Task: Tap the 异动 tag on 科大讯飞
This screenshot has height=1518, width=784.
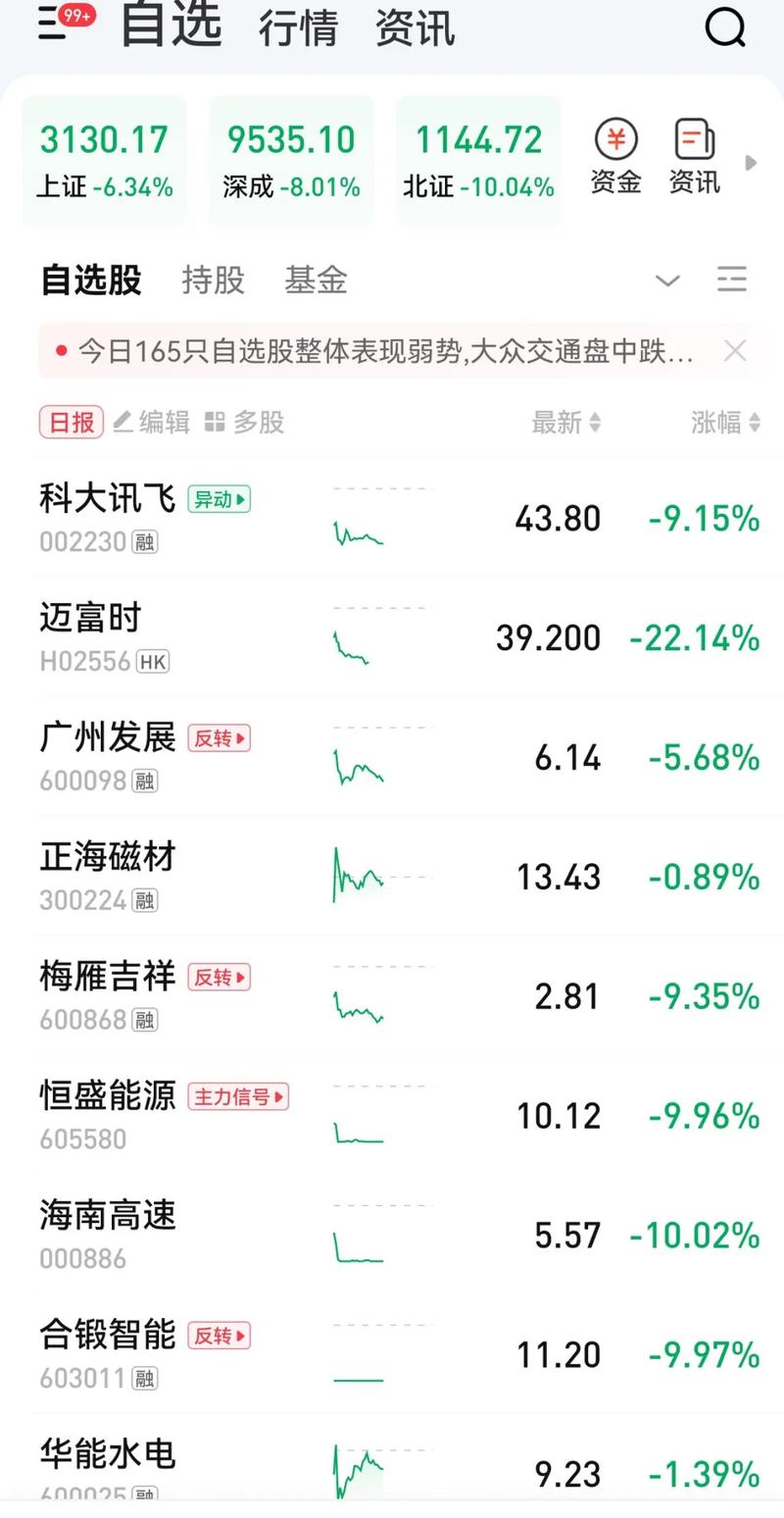Action: coord(218,499)
